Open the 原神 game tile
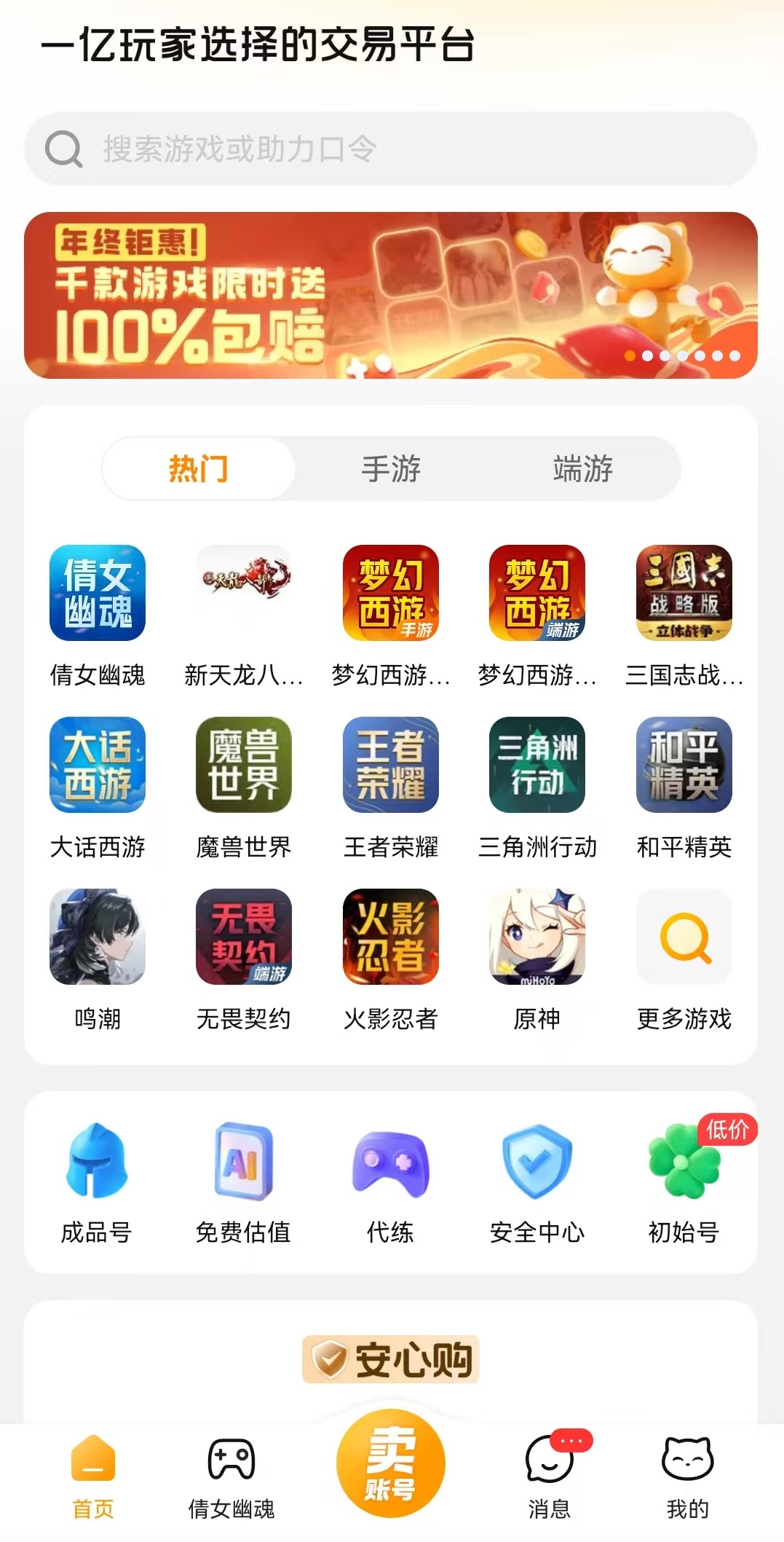Image resolution: width=784 pixels, height=1542 pixels. point(537,937)
